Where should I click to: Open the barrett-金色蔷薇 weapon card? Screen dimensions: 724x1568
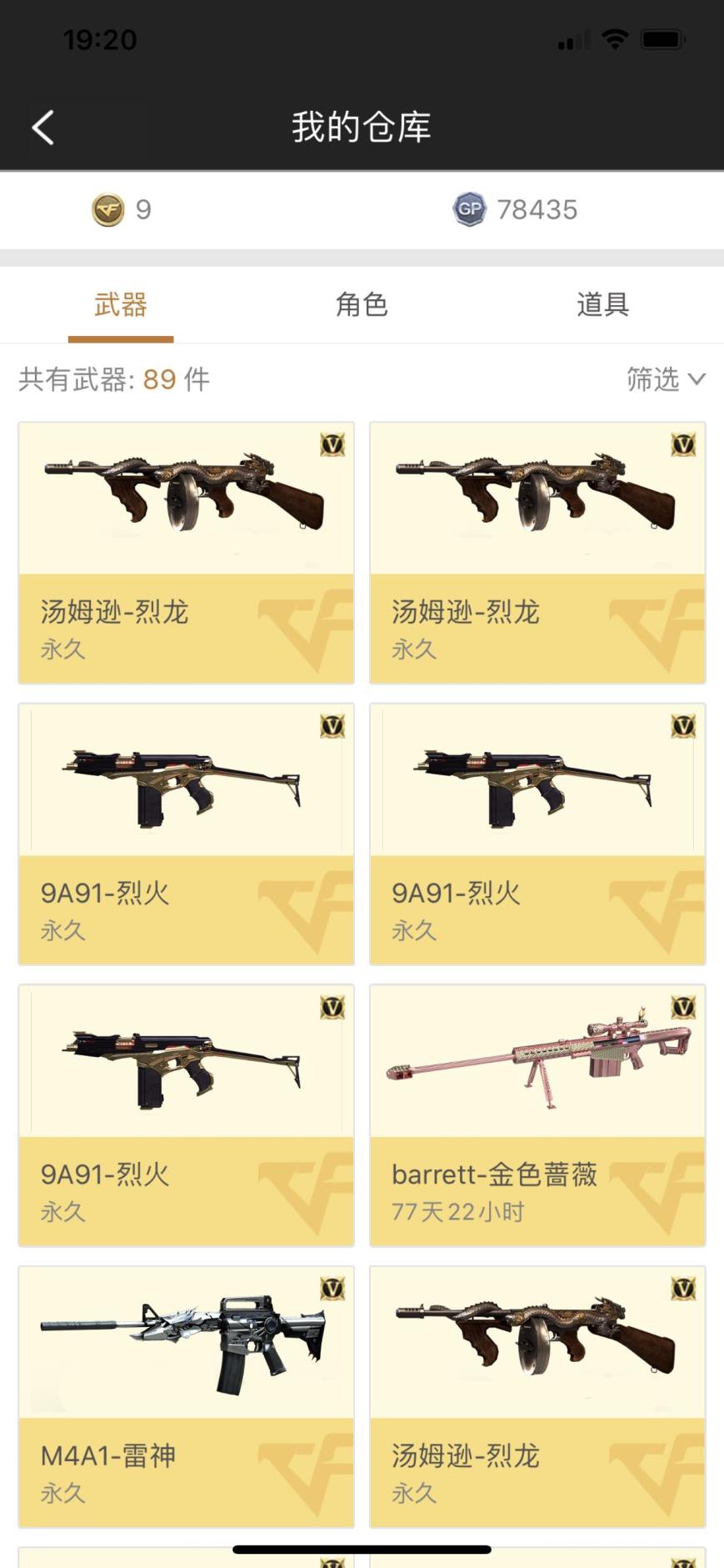pyautogui.click(x=537, y=1115)
